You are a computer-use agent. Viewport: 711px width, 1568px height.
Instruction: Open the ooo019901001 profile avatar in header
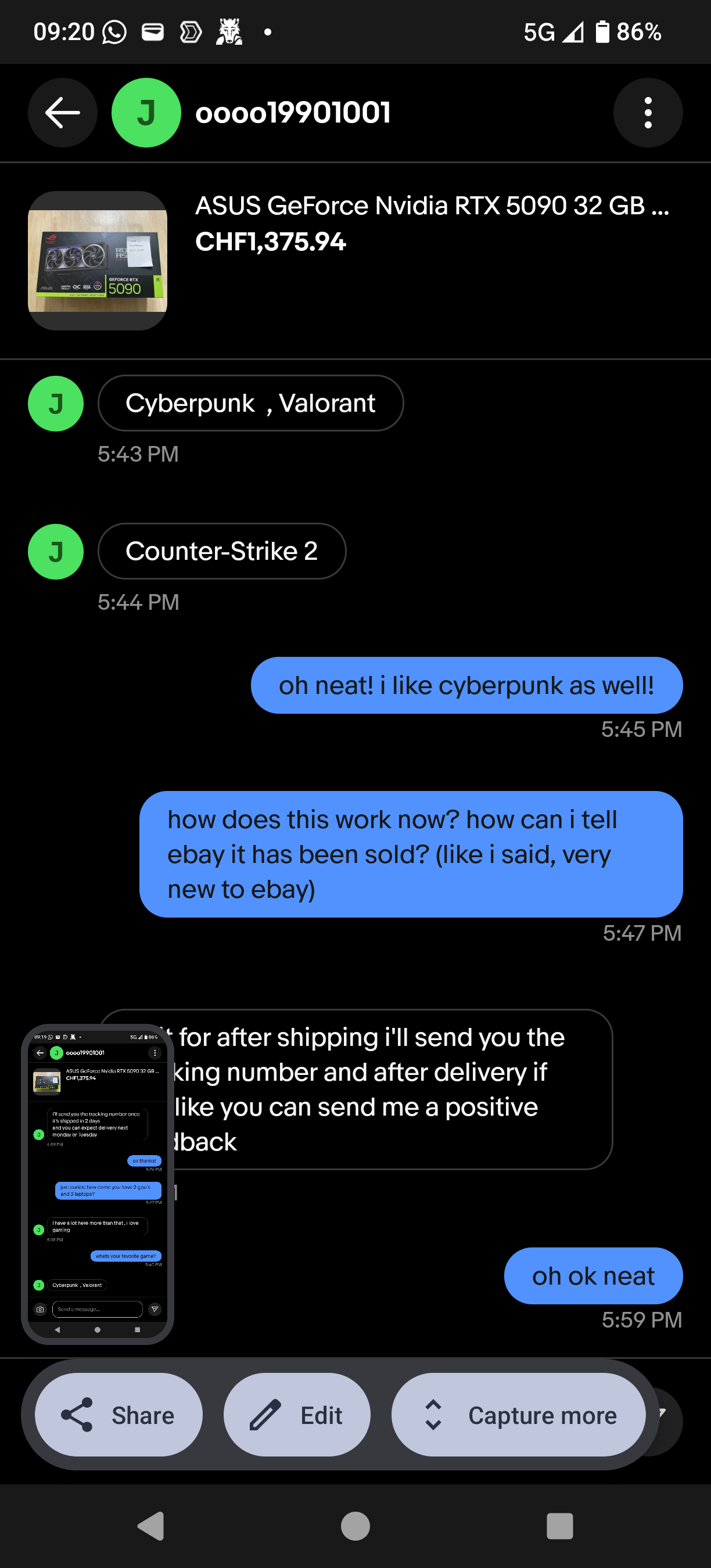point(146,113)
